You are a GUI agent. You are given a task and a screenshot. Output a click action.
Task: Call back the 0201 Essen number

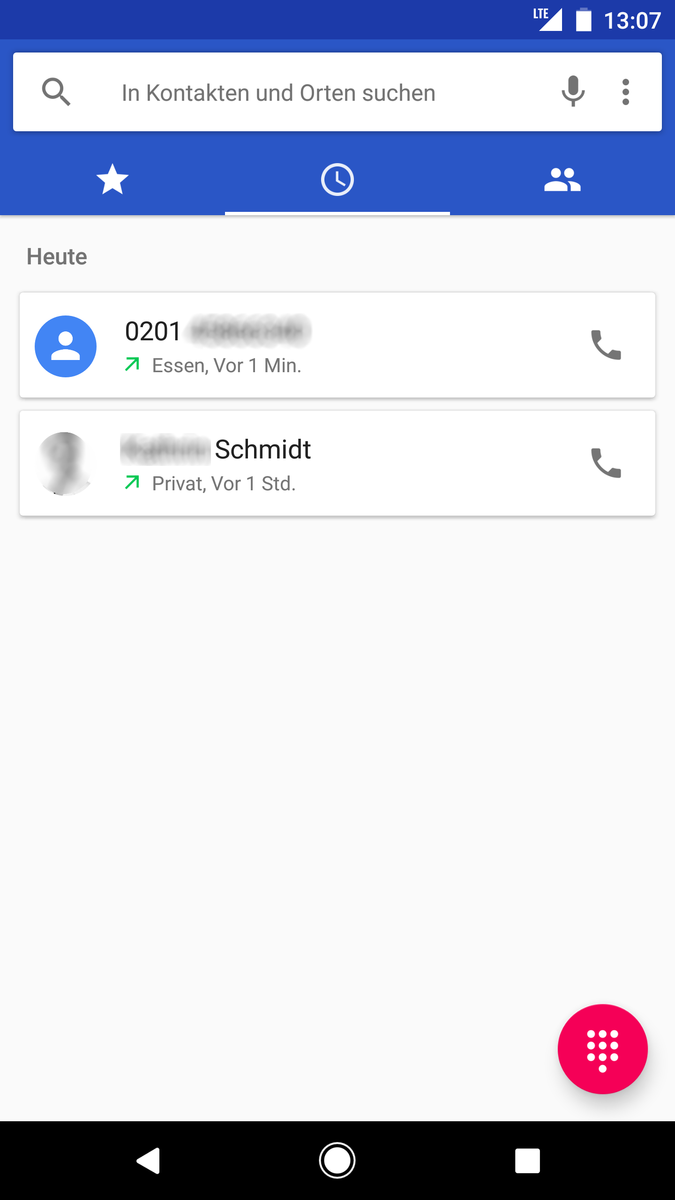point(606,345)
